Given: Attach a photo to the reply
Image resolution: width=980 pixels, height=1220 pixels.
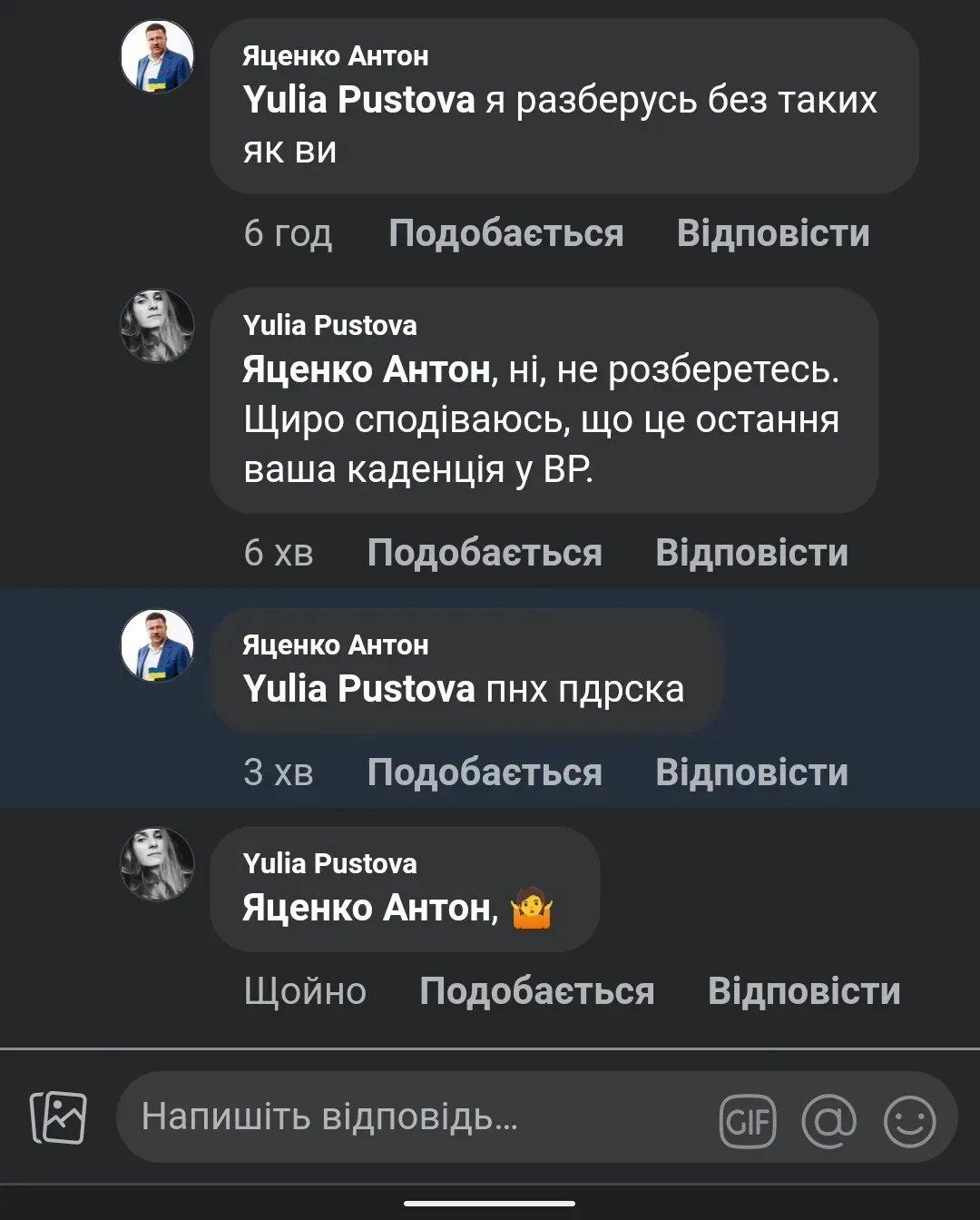Looking at the screenshot, I should tap(59, 1117).
